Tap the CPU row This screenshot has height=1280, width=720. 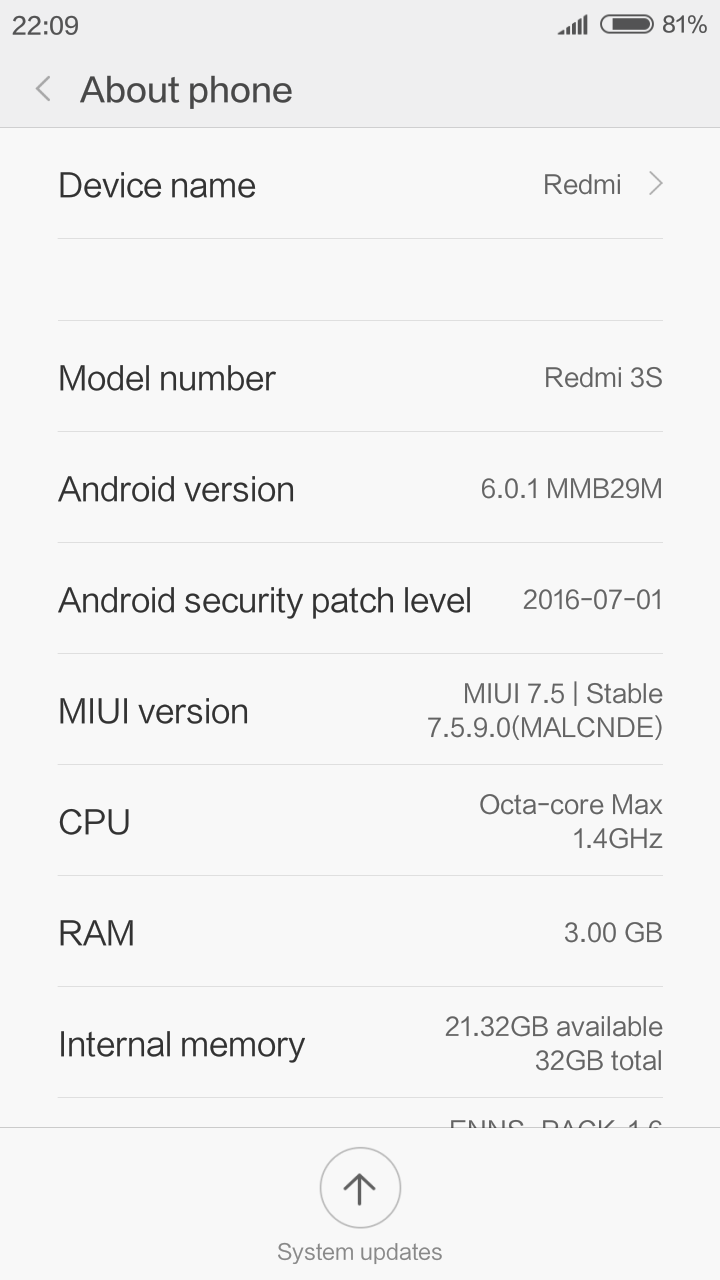360,822
